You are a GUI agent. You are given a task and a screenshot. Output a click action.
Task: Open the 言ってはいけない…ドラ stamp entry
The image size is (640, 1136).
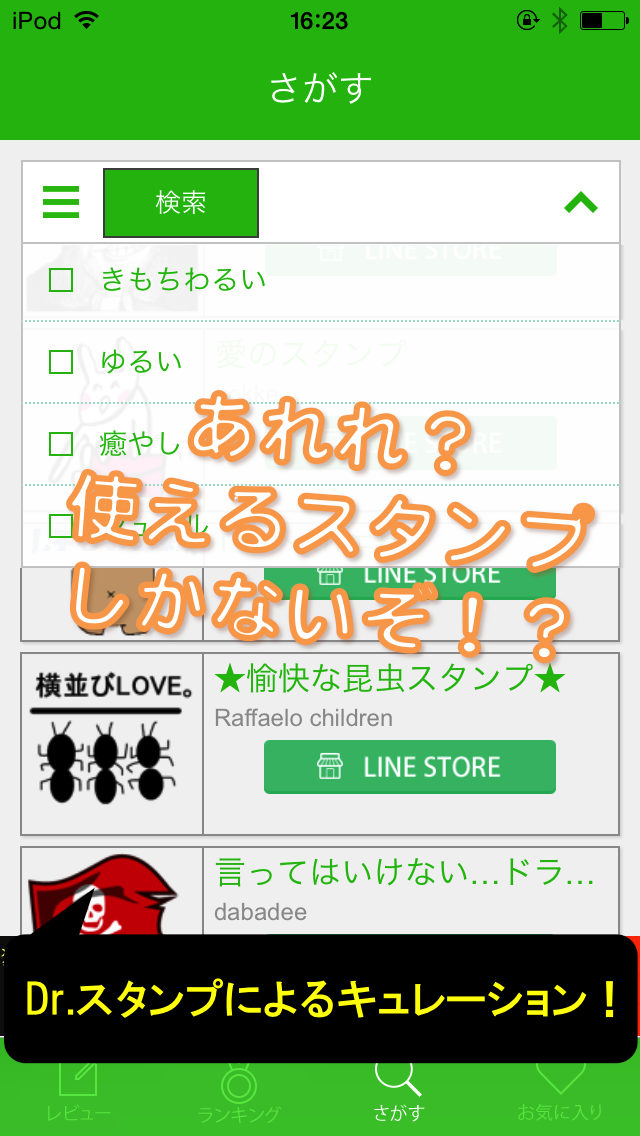[x=405, y=875]
